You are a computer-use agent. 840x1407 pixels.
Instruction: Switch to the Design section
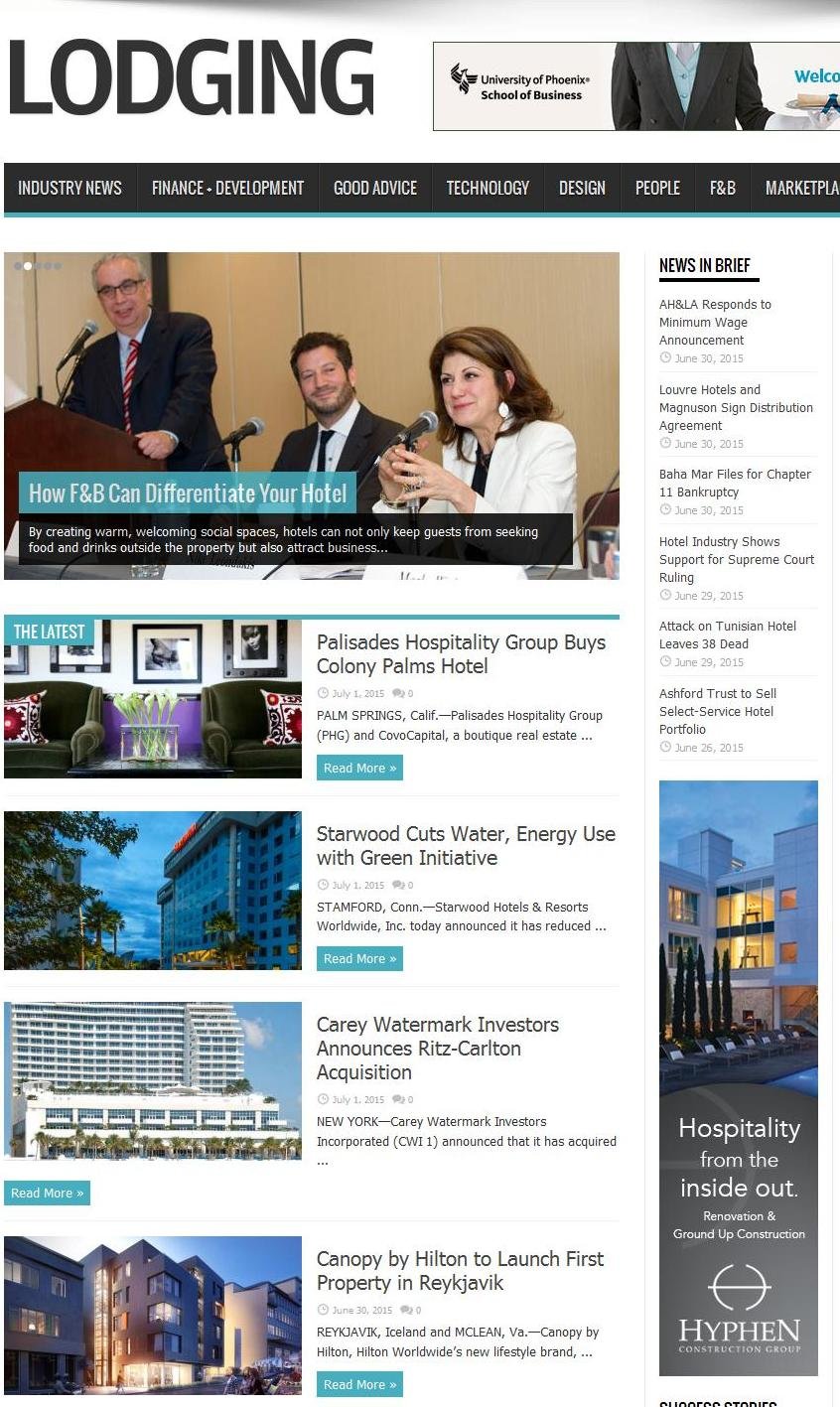pyautogui.click(x=583, y=188)
